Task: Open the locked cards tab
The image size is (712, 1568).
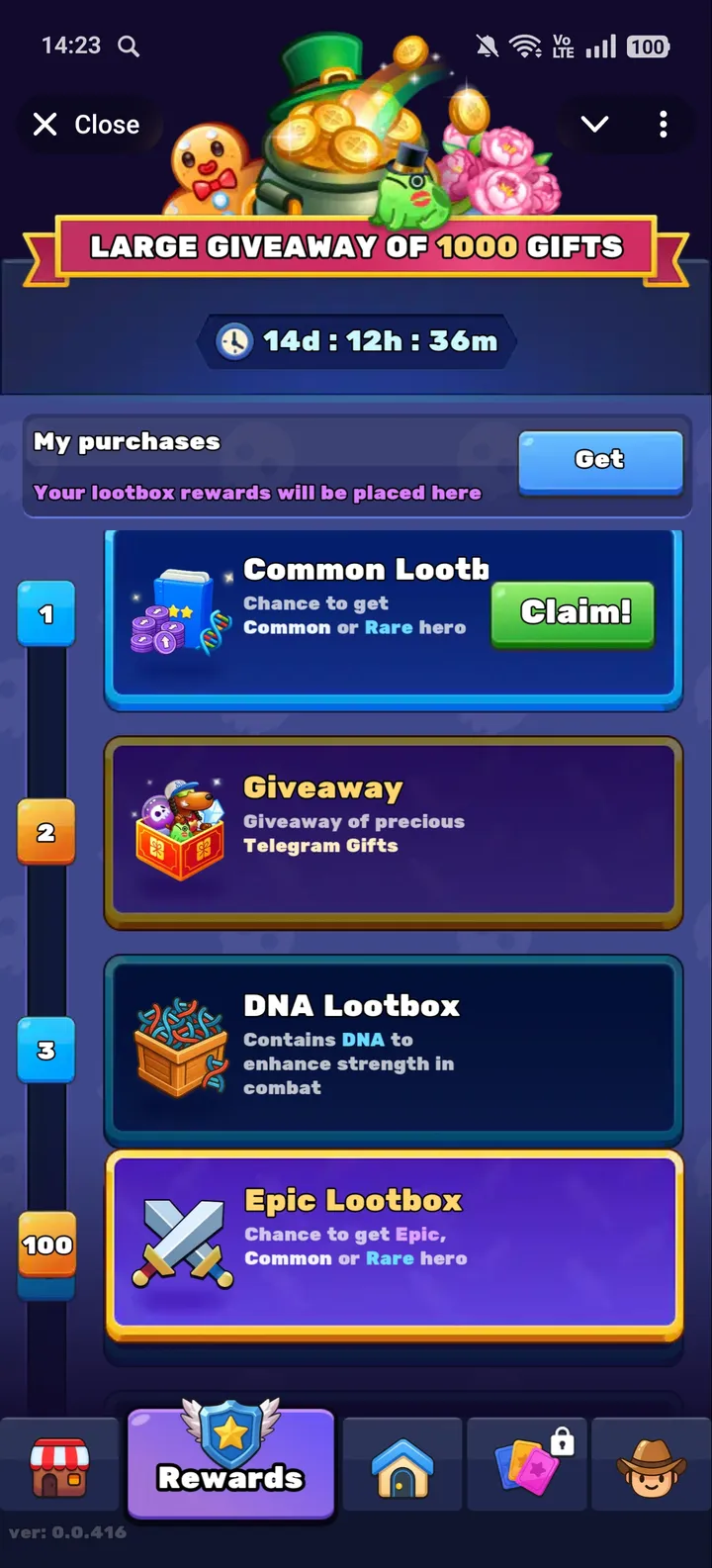Action: point(528,1466)
